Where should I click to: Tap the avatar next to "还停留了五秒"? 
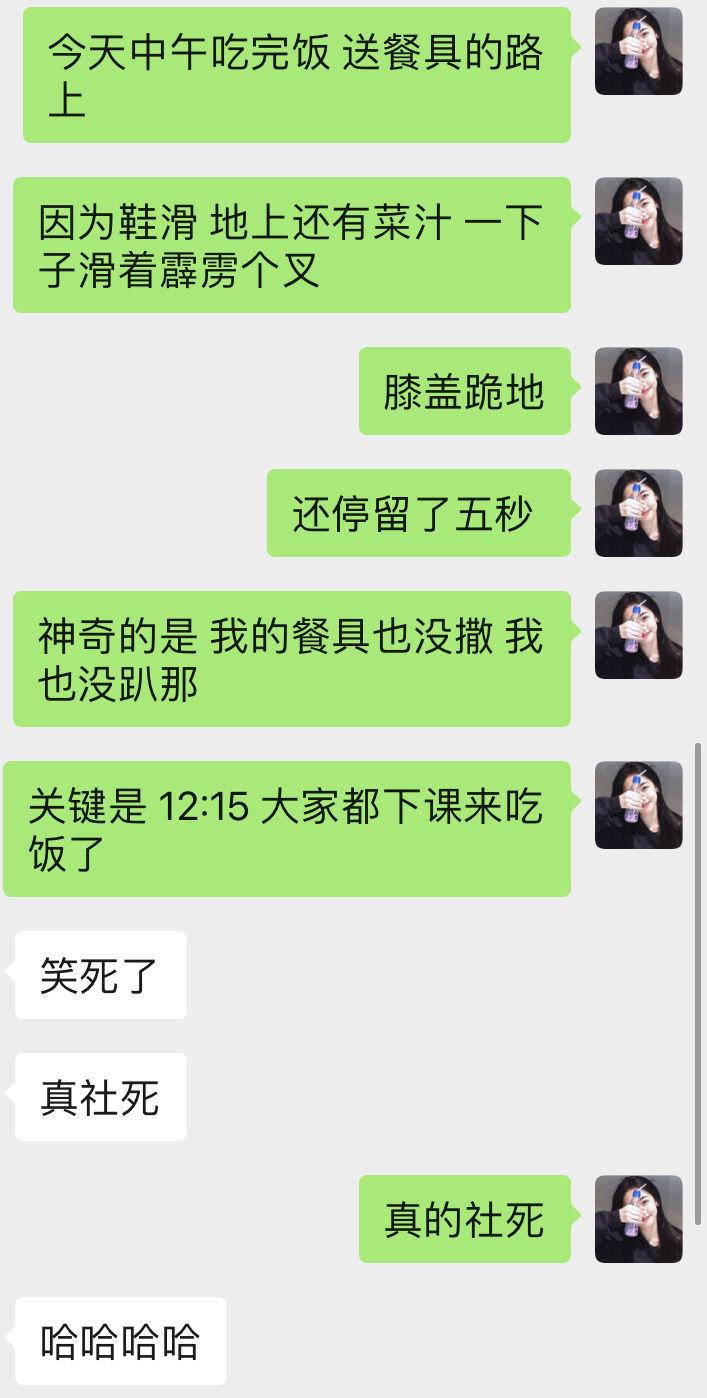click(x=638, y=513)
